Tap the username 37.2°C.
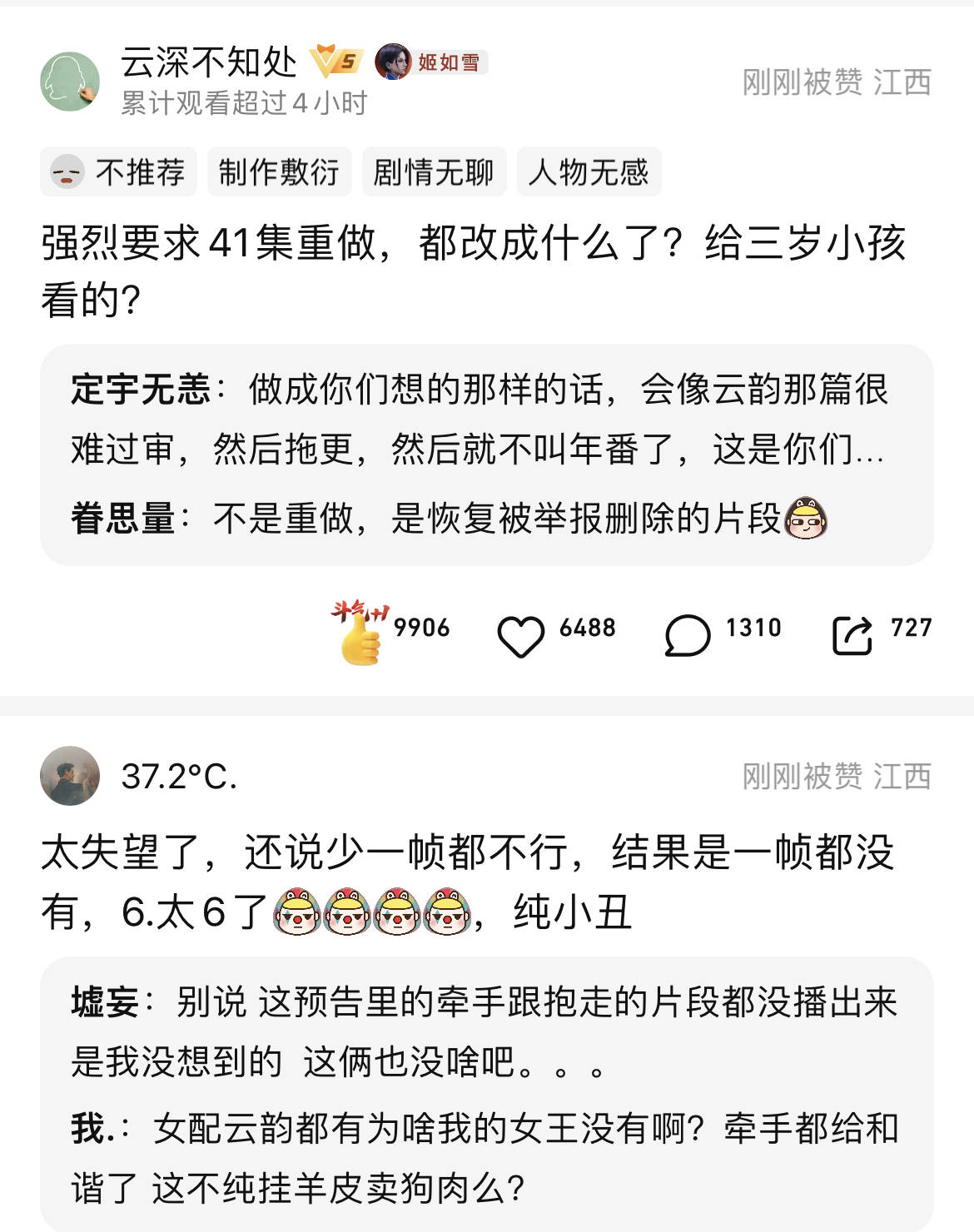This screenshot has width=974, height=1232. [179, 777]
